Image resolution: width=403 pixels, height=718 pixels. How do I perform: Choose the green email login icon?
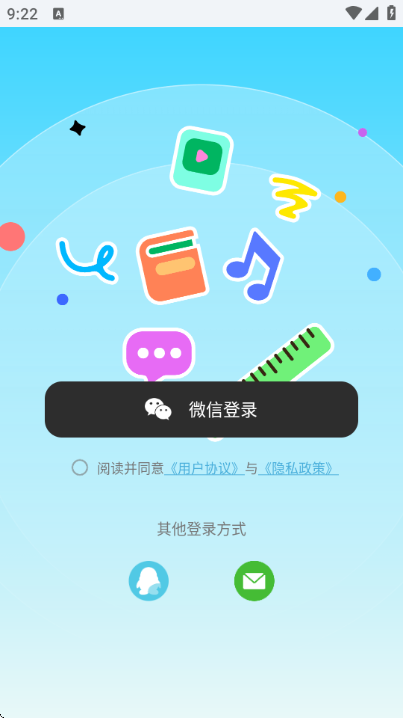click(254, 581)
